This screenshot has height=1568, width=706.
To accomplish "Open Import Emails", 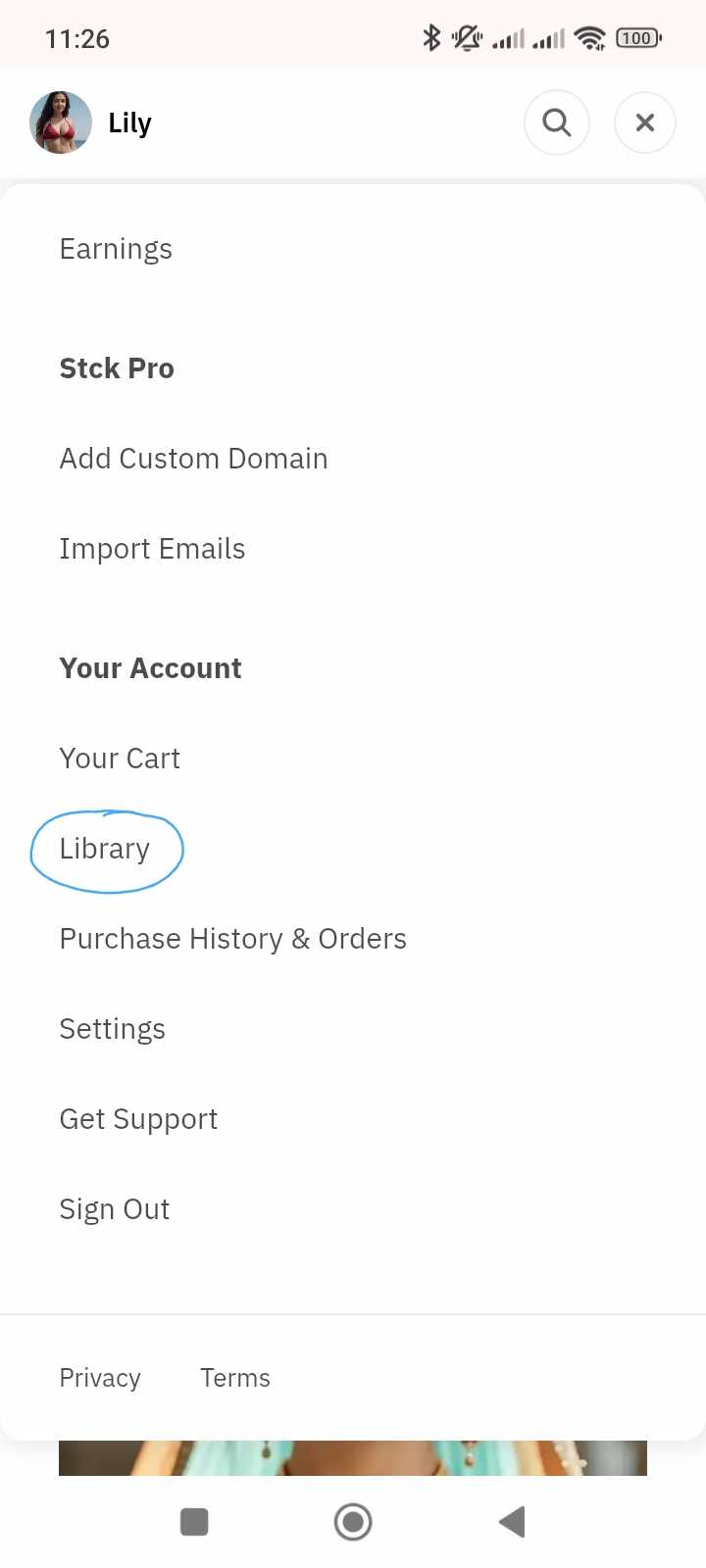I will pyautogui.click(x=152, y=549).
